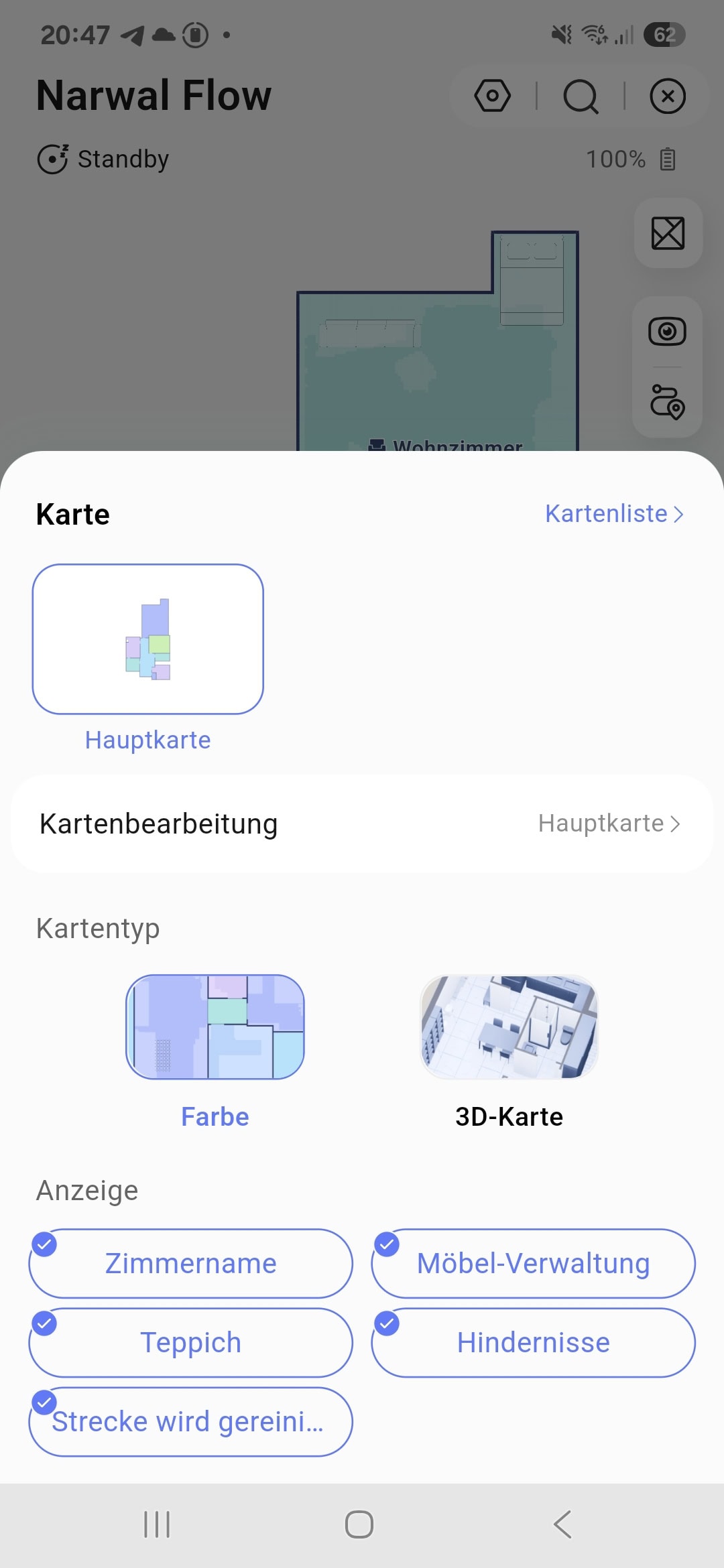724x1568 pixels.
Task: Disable the Teppich display chip
Action: (x=191, y=1342)
